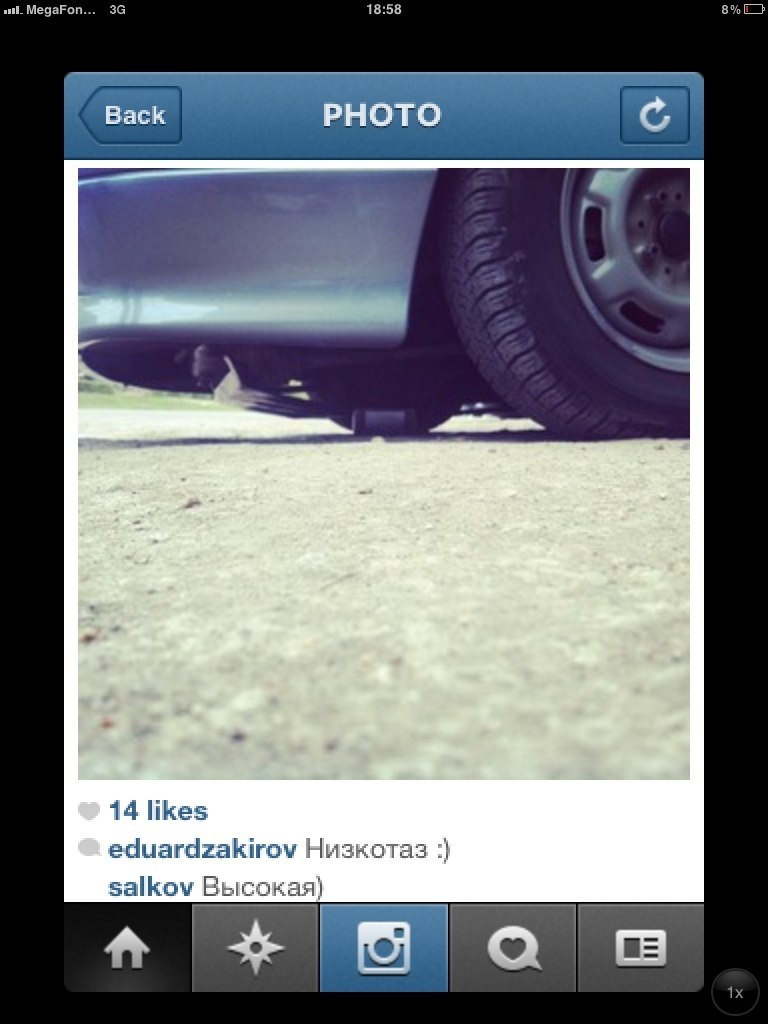Viewport: 768px width, 1024px height.
Task: Open the camera tab
Action: tap(384, 947)
